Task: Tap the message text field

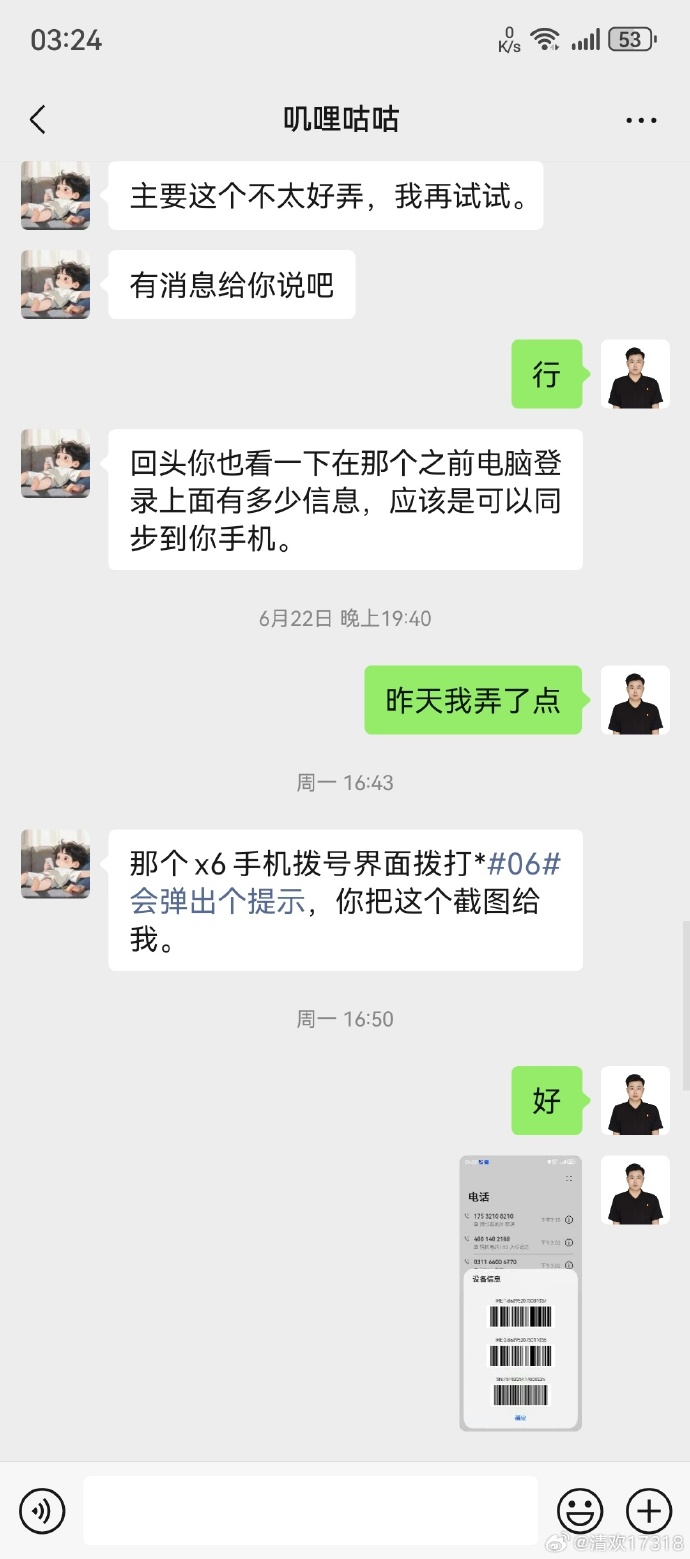Action: click(310, 1510)
